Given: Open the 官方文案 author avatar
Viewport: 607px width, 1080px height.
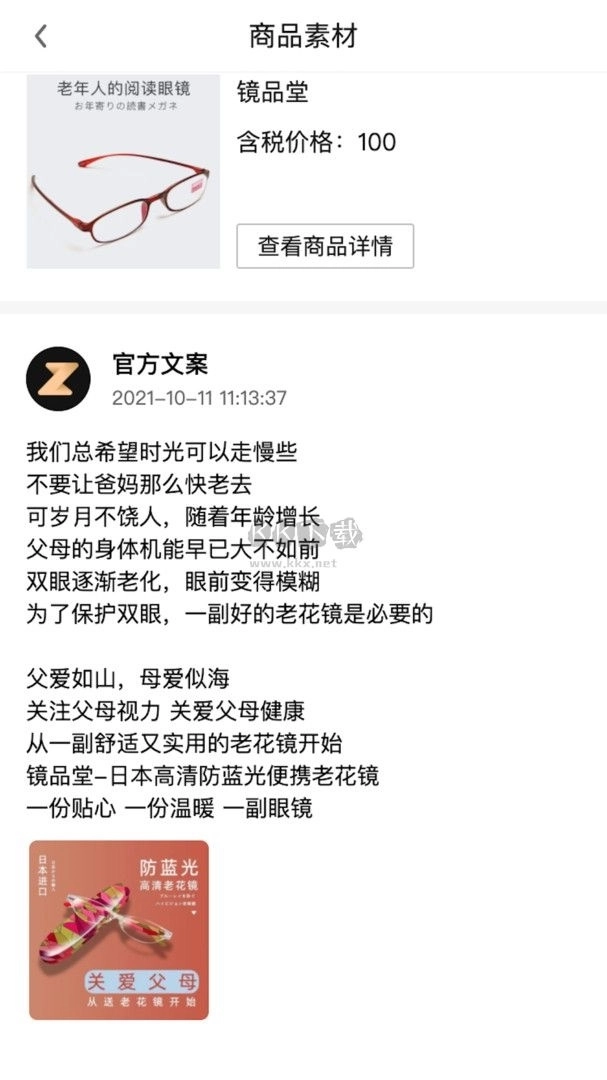Looking at the screenshot, I should [58, 378].
